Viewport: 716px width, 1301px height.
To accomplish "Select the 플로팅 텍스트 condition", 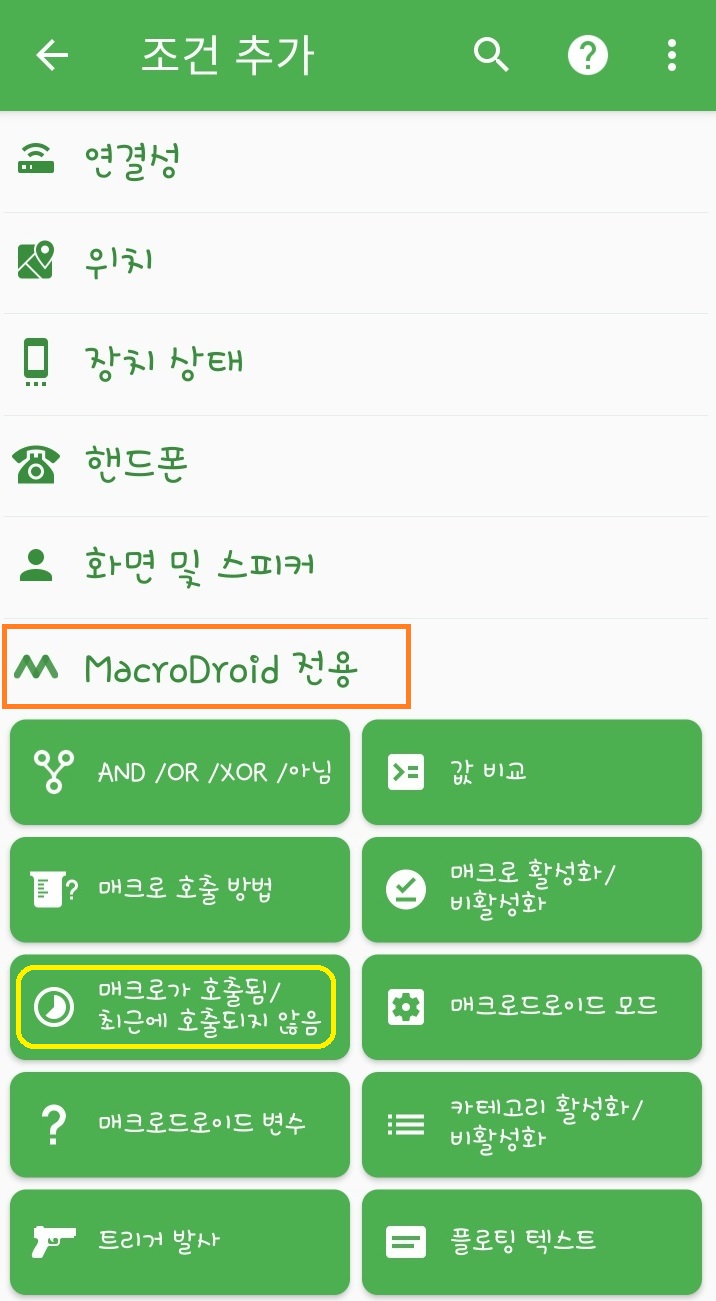I will click(531, 1241).
